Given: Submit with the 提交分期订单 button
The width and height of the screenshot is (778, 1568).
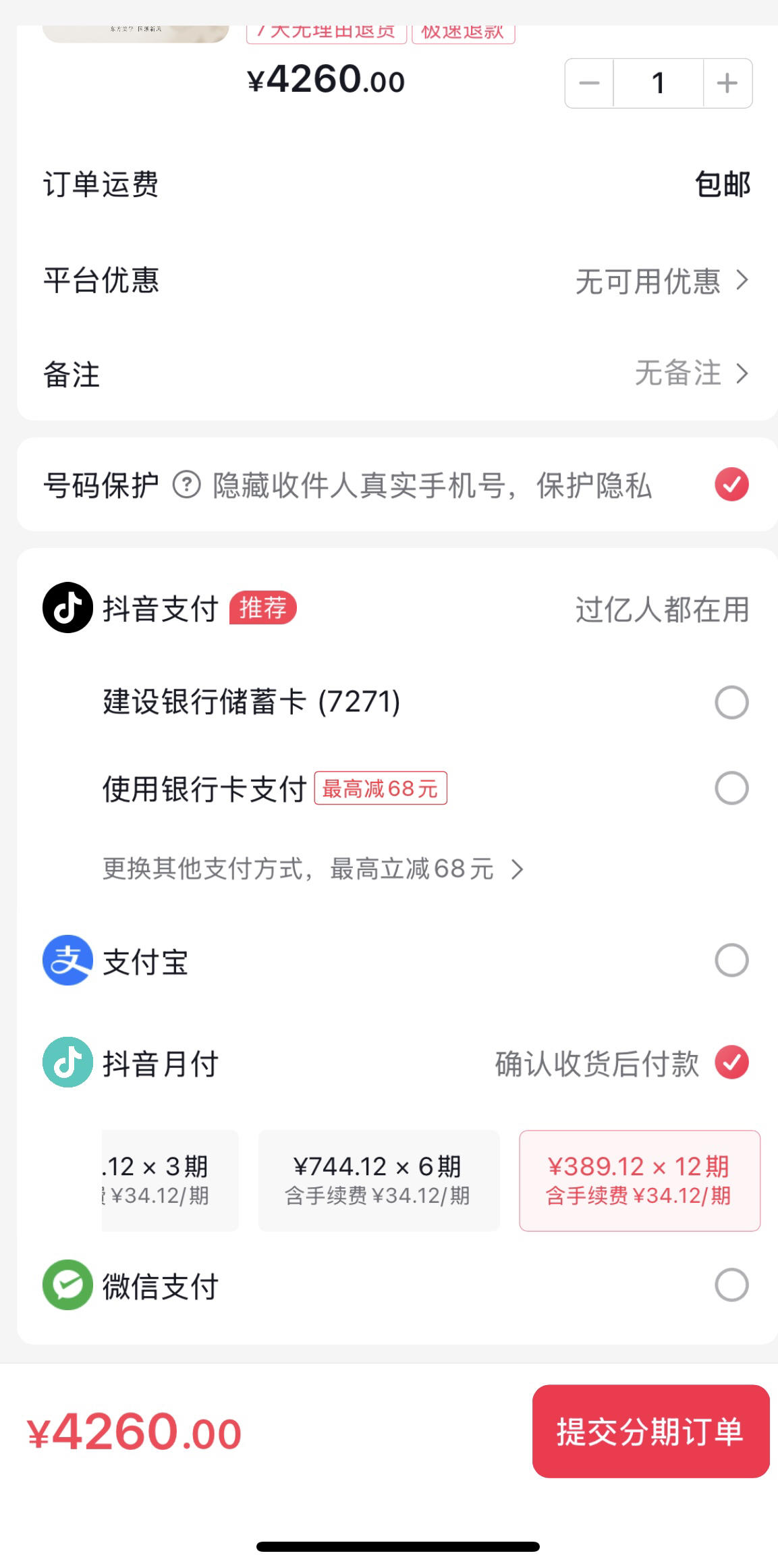Looking at the screenshot, I should (x=650, y=1432).
